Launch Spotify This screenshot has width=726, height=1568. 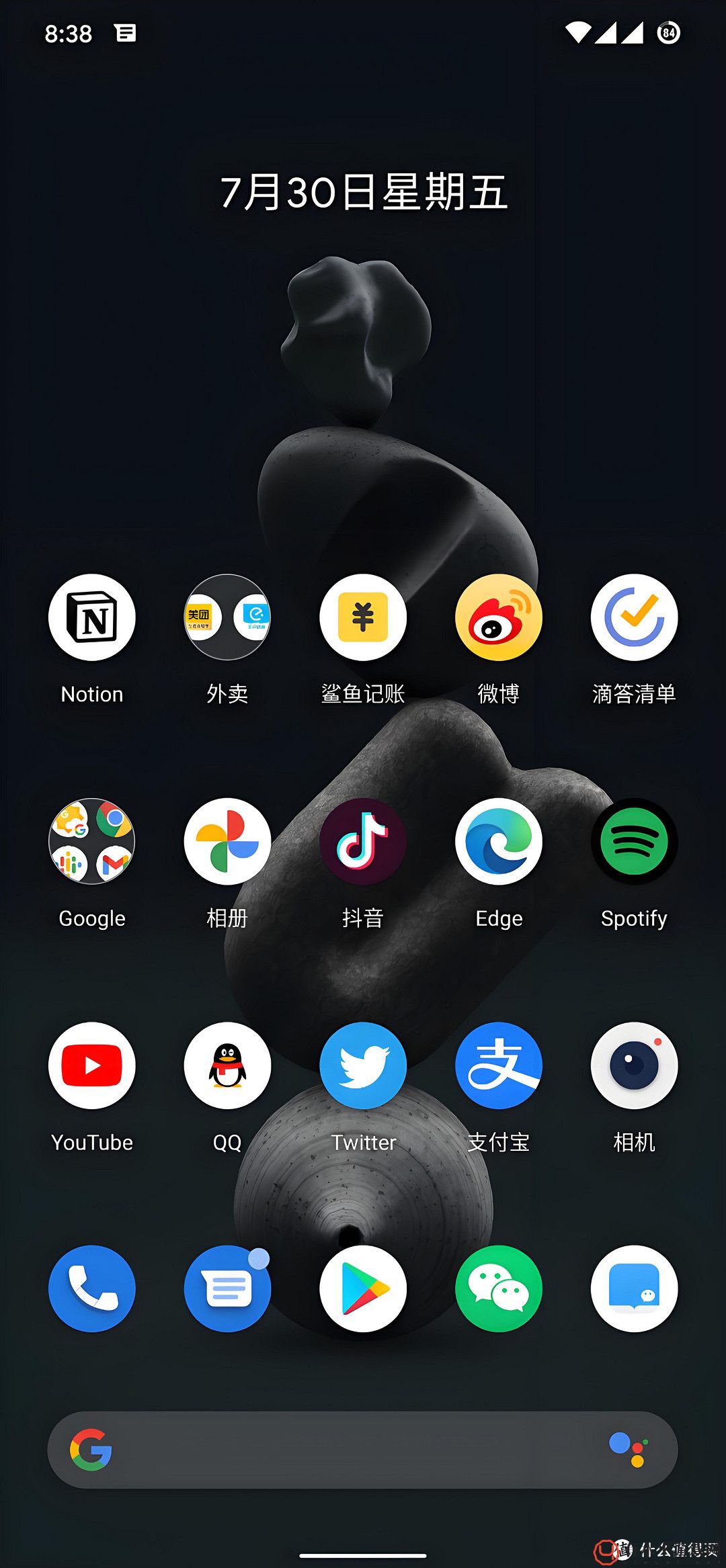click(x=634, y=841)
